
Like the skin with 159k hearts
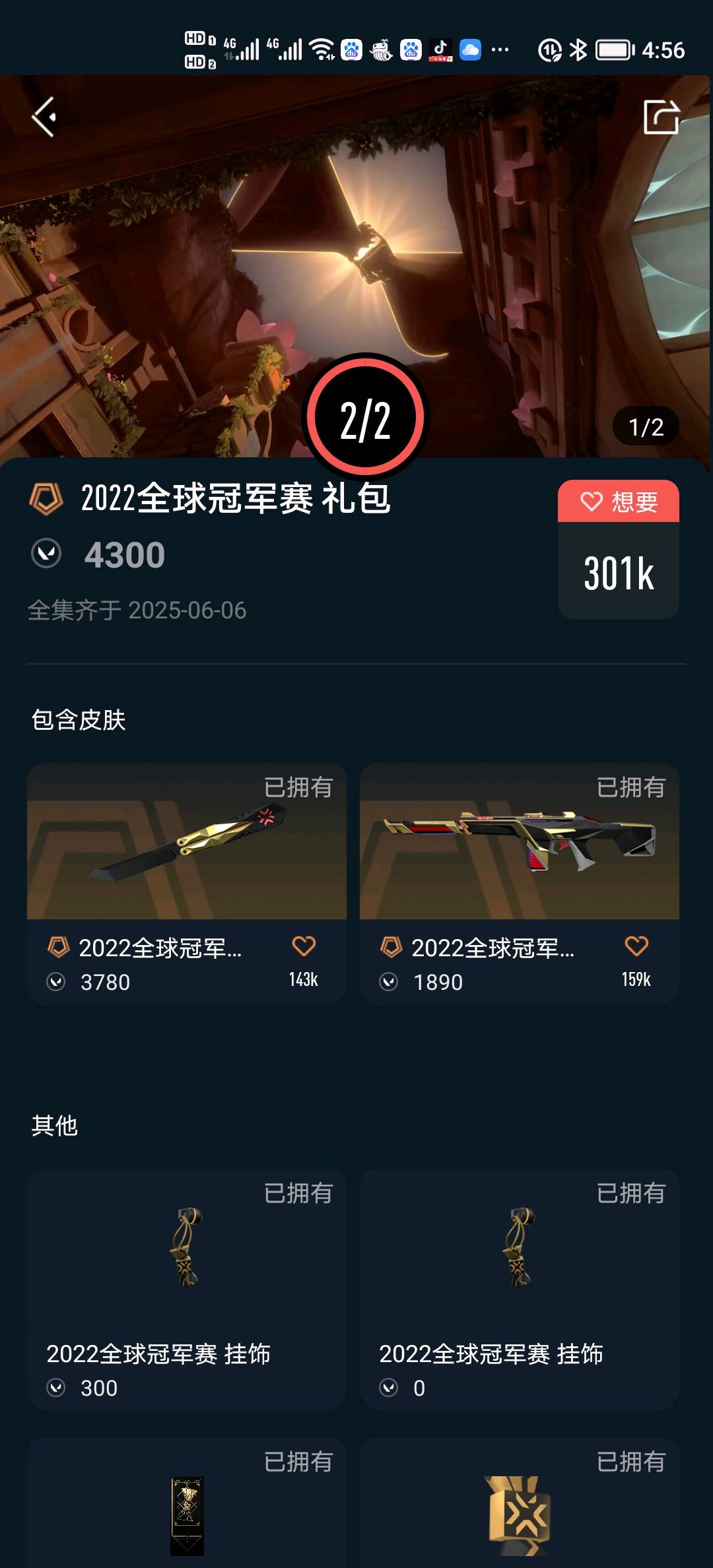coord(636,946)
